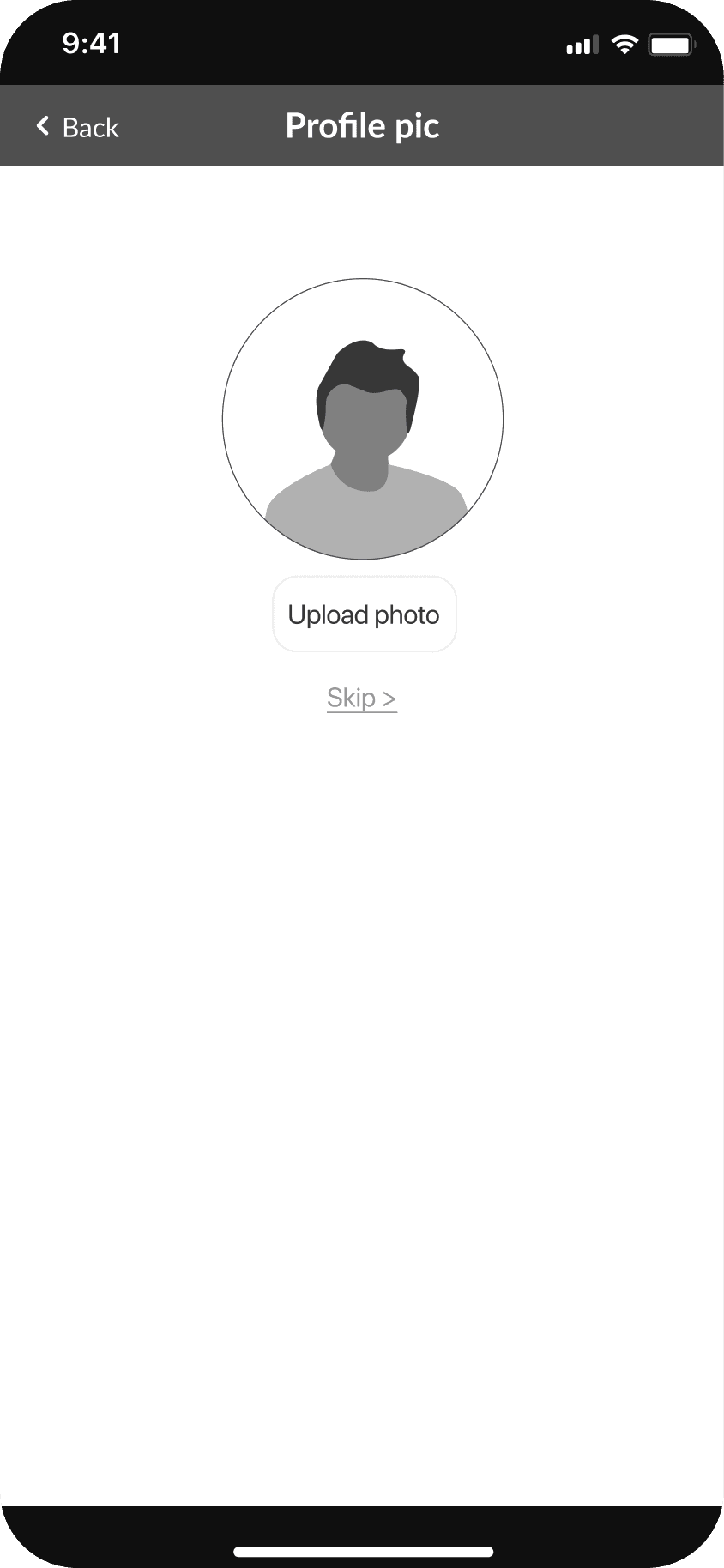Tap the profile avatar placeholder
Image resolution: width=724 pixels, height=1568 pixels.
coord(363,419)
